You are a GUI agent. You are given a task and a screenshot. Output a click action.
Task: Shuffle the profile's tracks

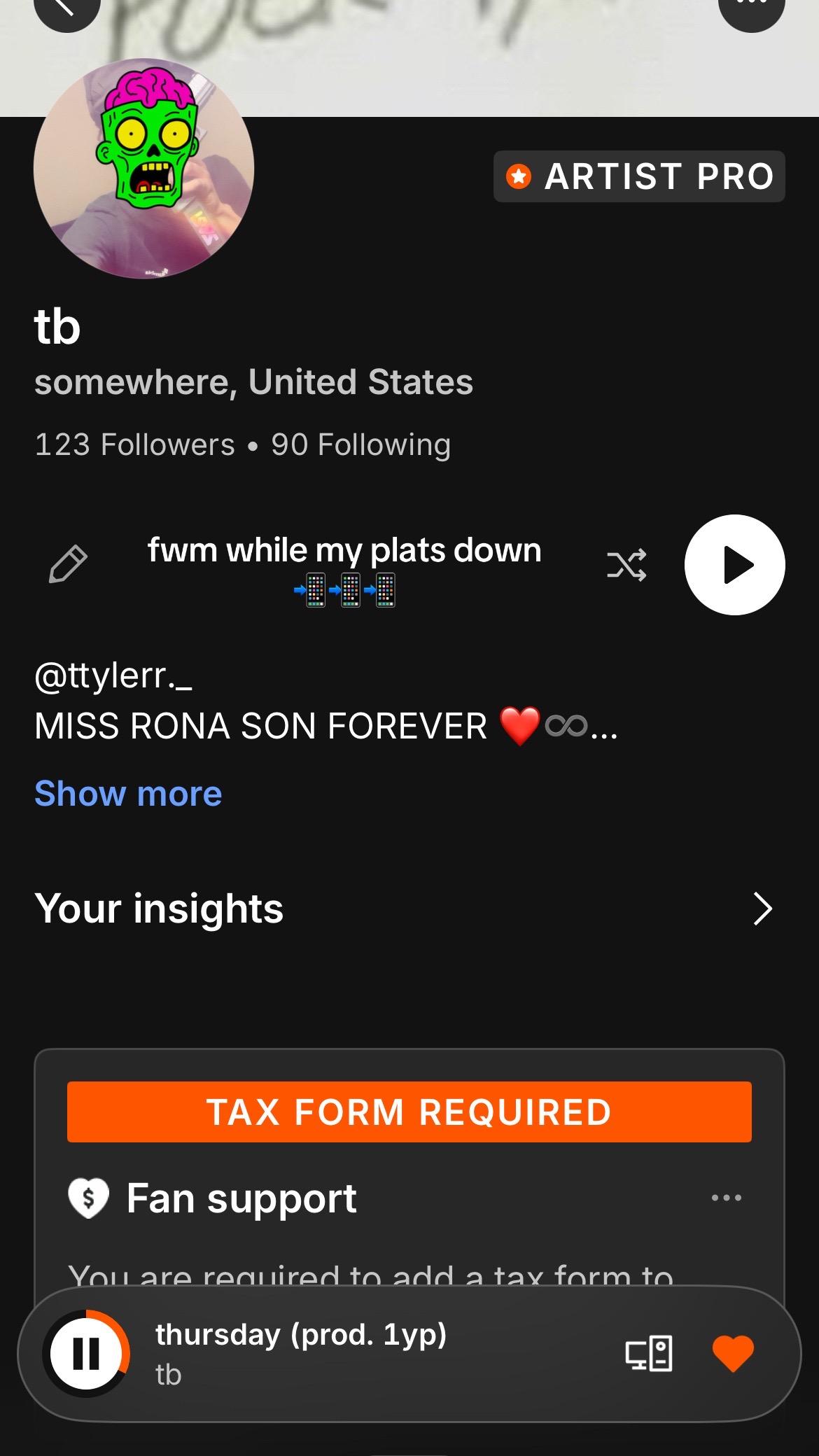point(626,565)
